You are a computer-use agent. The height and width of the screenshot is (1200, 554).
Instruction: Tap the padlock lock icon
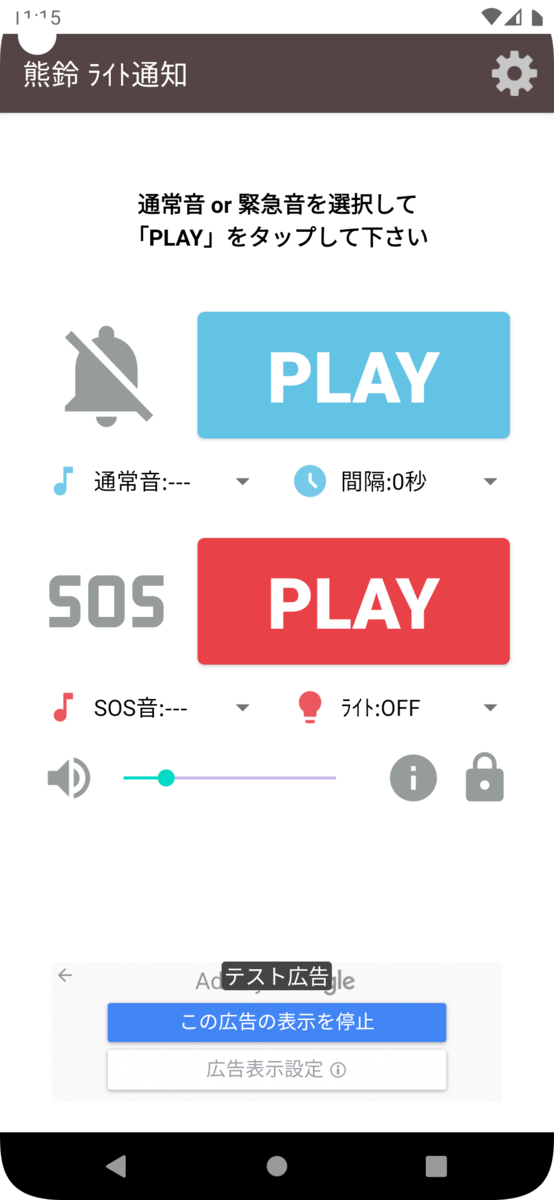tap(484, 777)
